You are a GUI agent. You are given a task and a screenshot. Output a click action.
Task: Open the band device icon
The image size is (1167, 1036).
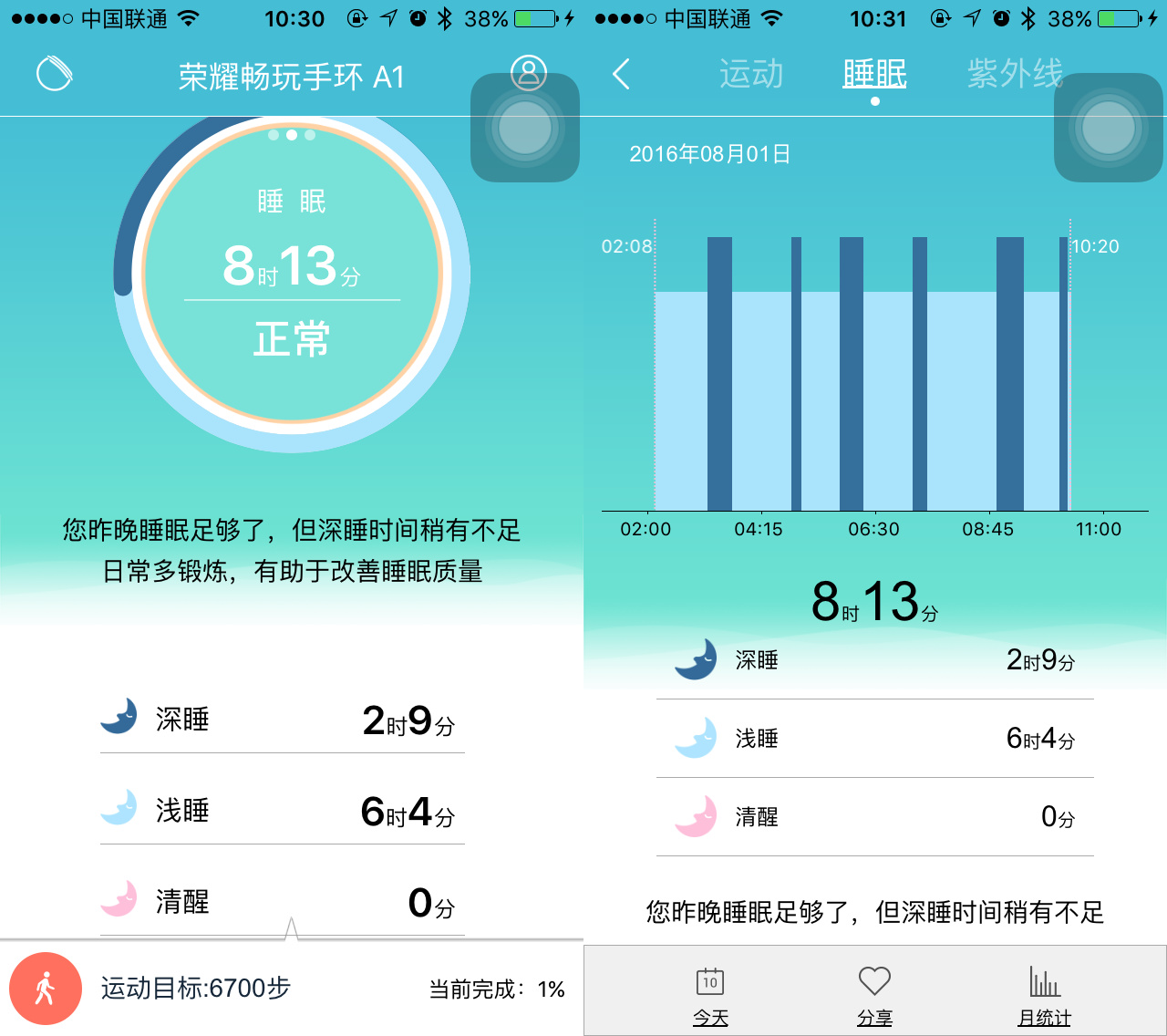pos(55,74)
